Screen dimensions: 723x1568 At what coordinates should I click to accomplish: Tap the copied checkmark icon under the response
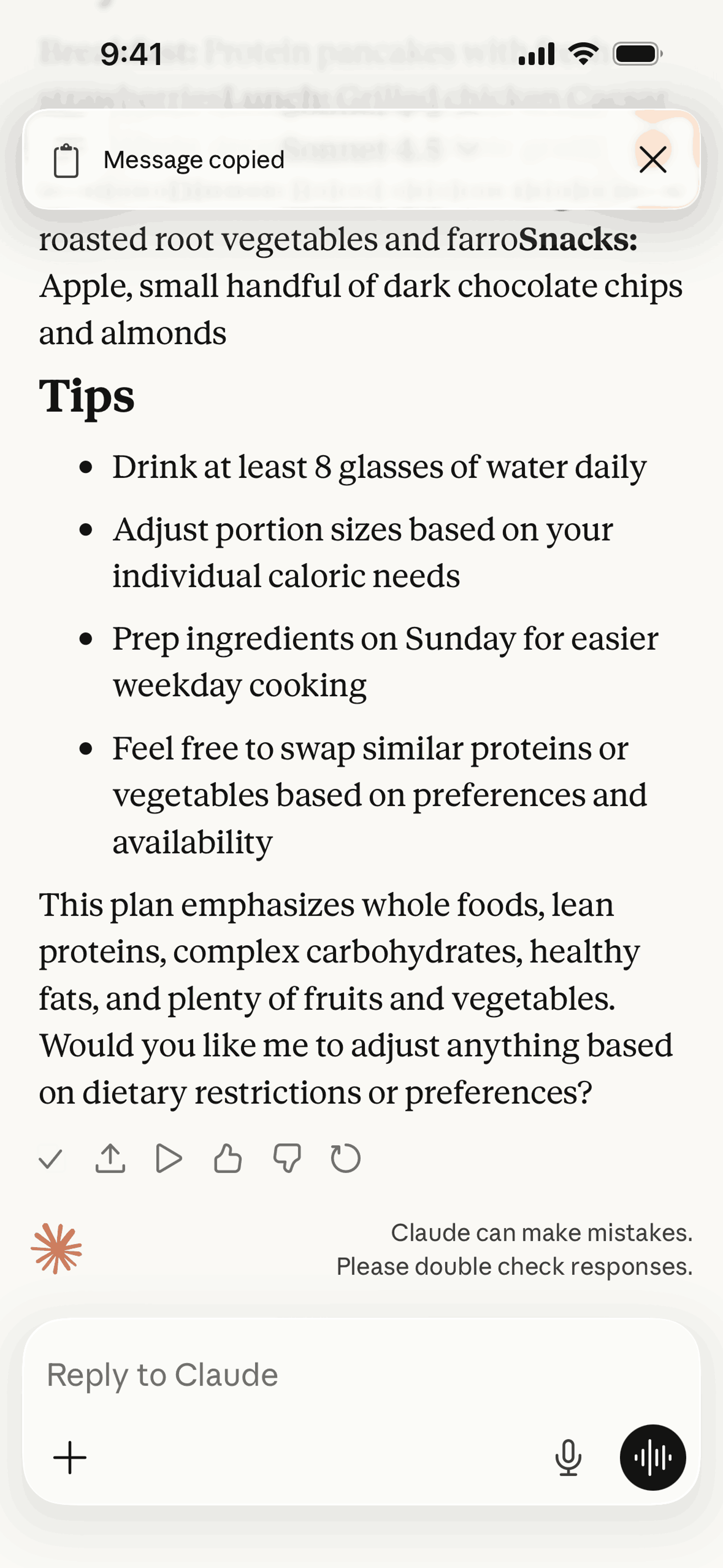coord(50,1158)
